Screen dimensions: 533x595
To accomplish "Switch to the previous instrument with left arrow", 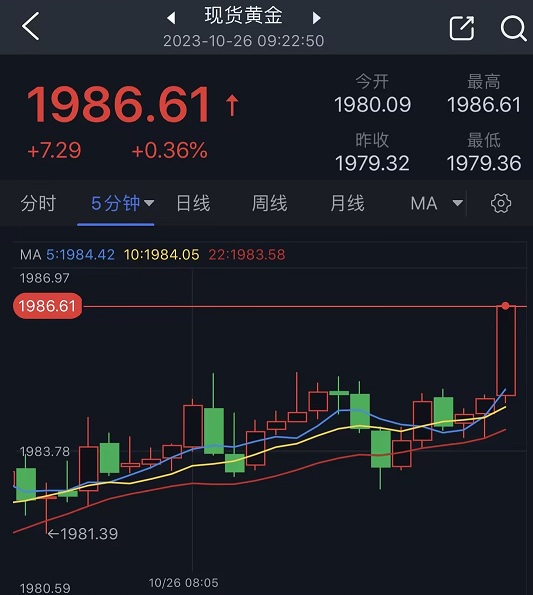I will pyautogui.click(x=171, y=17).
